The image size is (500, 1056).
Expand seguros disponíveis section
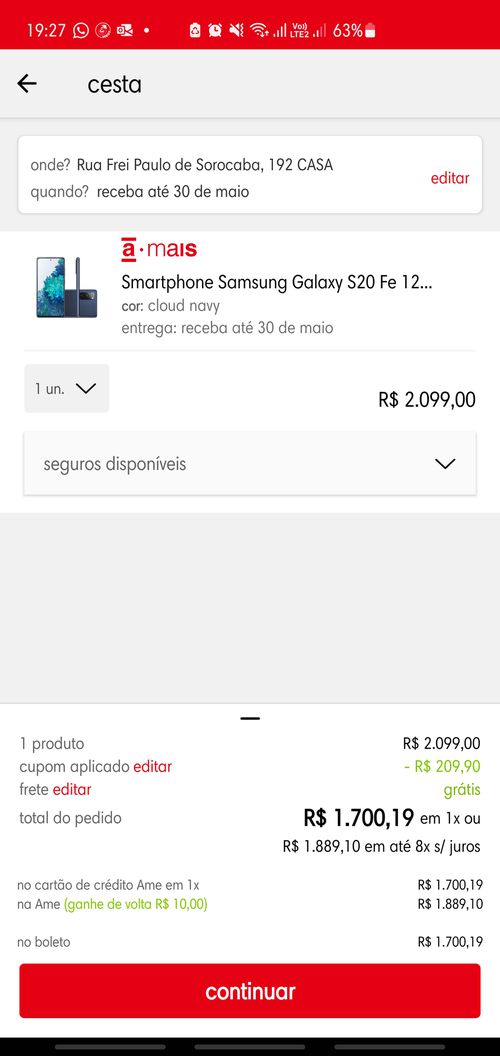(250, 464)
